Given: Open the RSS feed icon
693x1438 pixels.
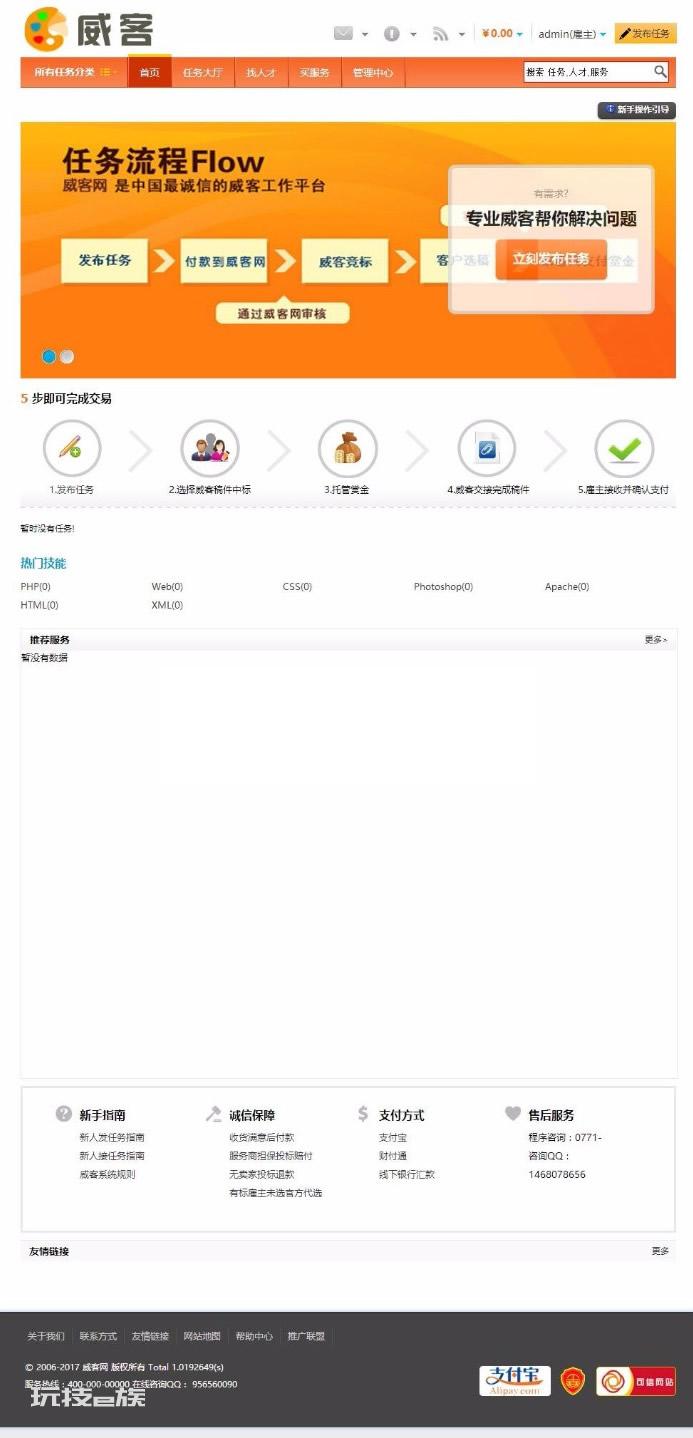Looking at the screenshot, I should point(440,34).
